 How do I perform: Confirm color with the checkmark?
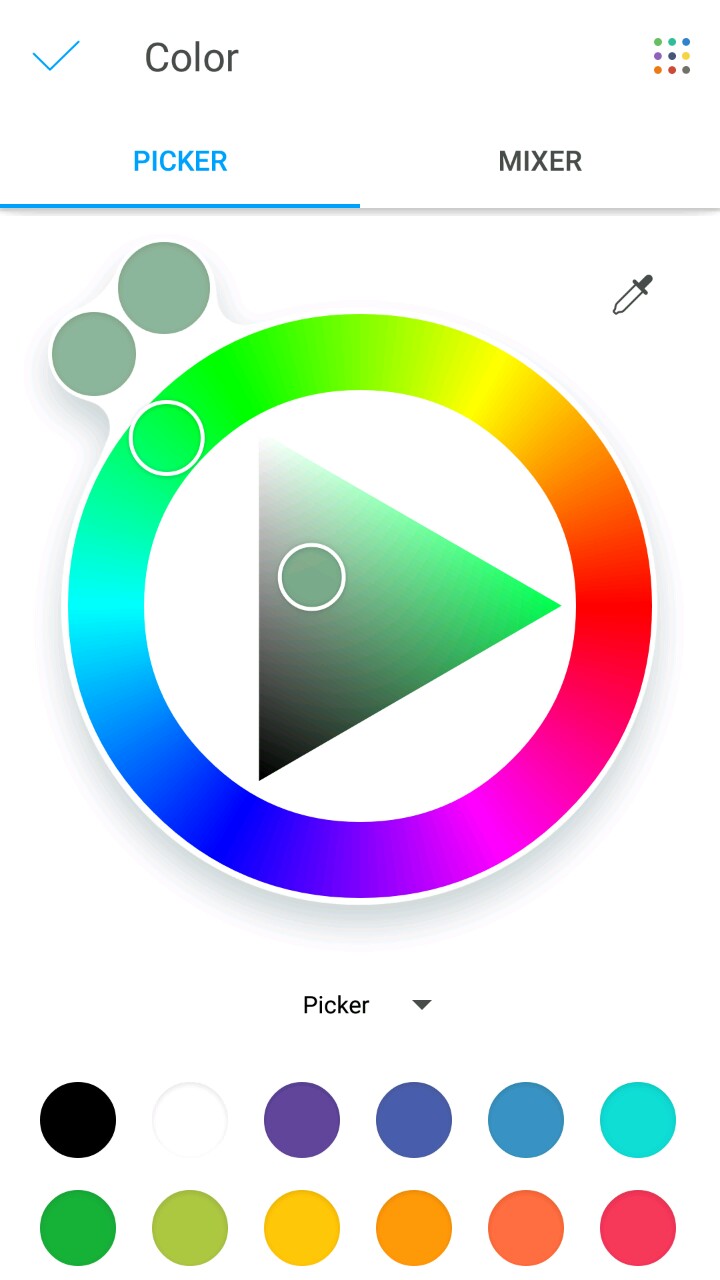[56, 57]
